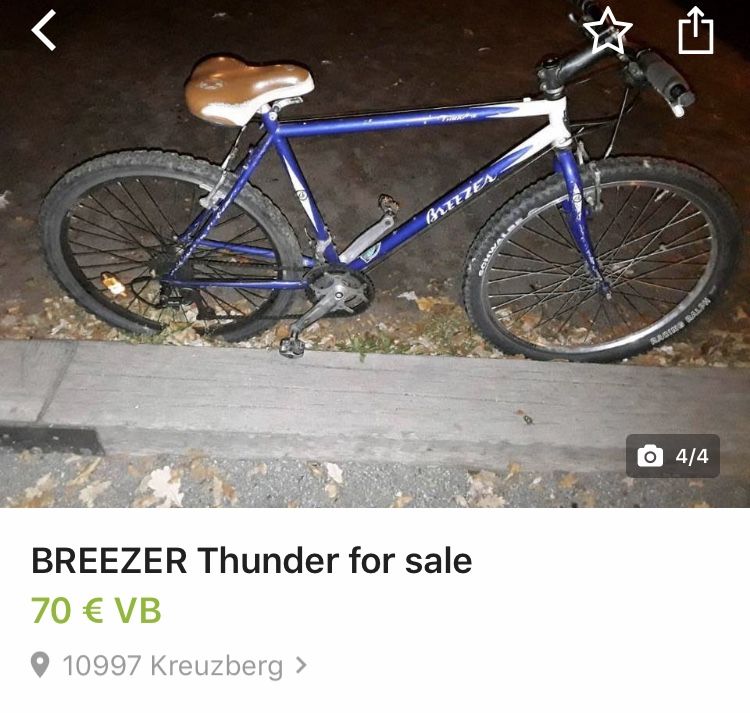This screenshot has width=750, height=713.
Task: Open the 10997 Kreuzberg location
Action: click(170, 666)
